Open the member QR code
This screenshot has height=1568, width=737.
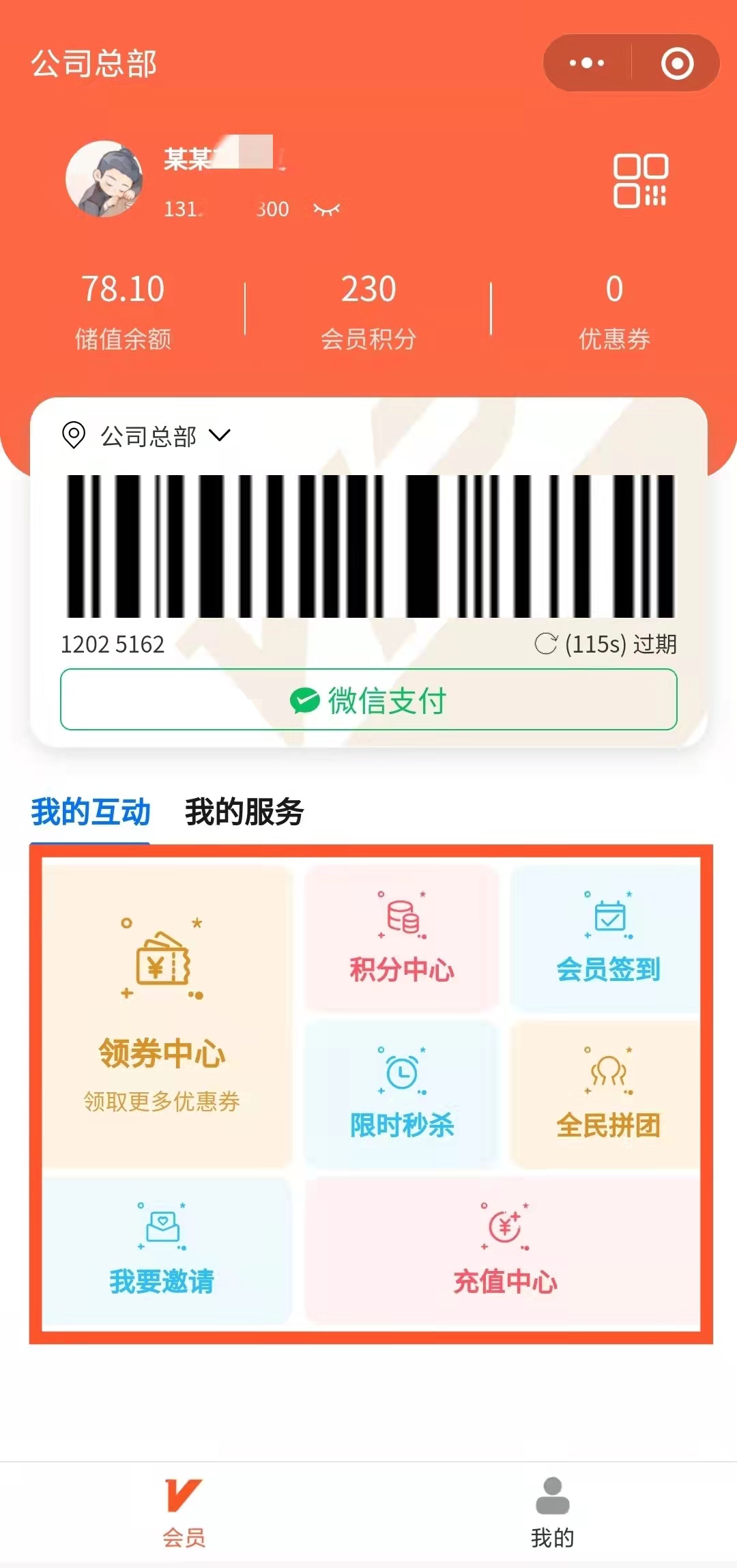pos(640,180)
